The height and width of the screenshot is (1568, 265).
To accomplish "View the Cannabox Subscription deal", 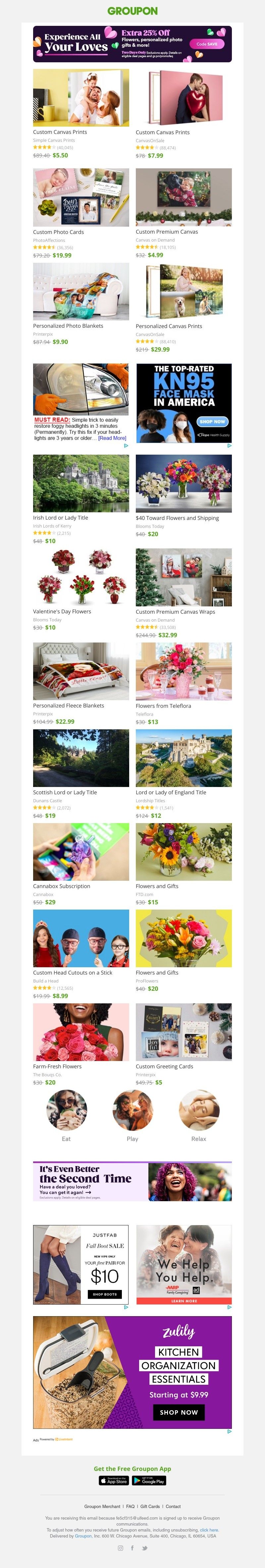I will (81, 852).
